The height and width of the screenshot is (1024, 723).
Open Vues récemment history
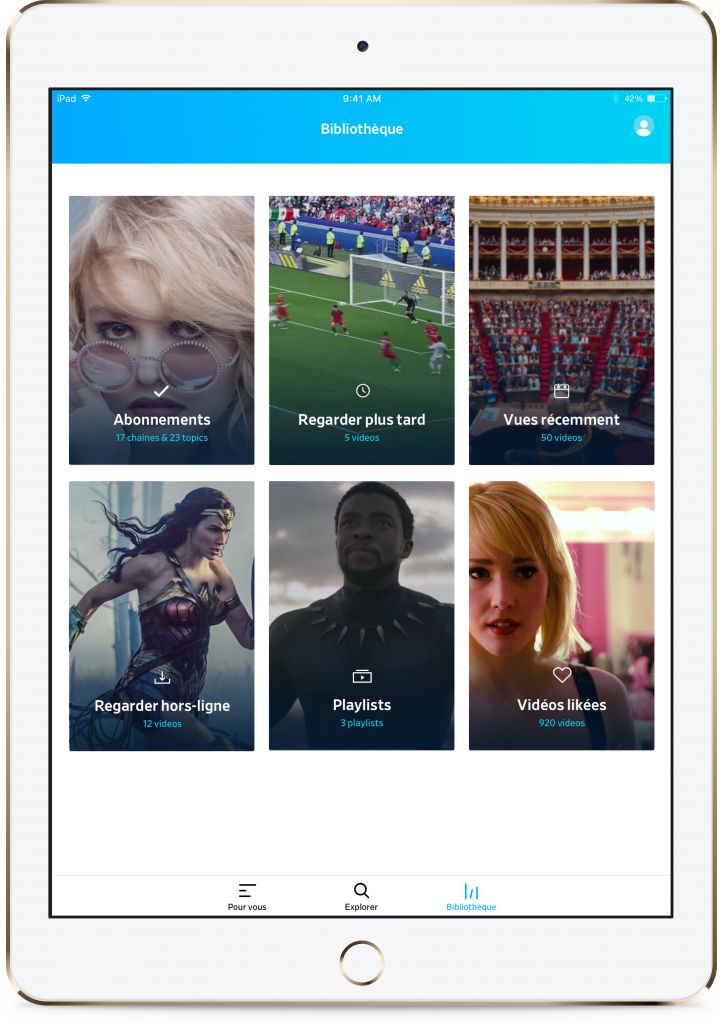[x=561, y=330]
